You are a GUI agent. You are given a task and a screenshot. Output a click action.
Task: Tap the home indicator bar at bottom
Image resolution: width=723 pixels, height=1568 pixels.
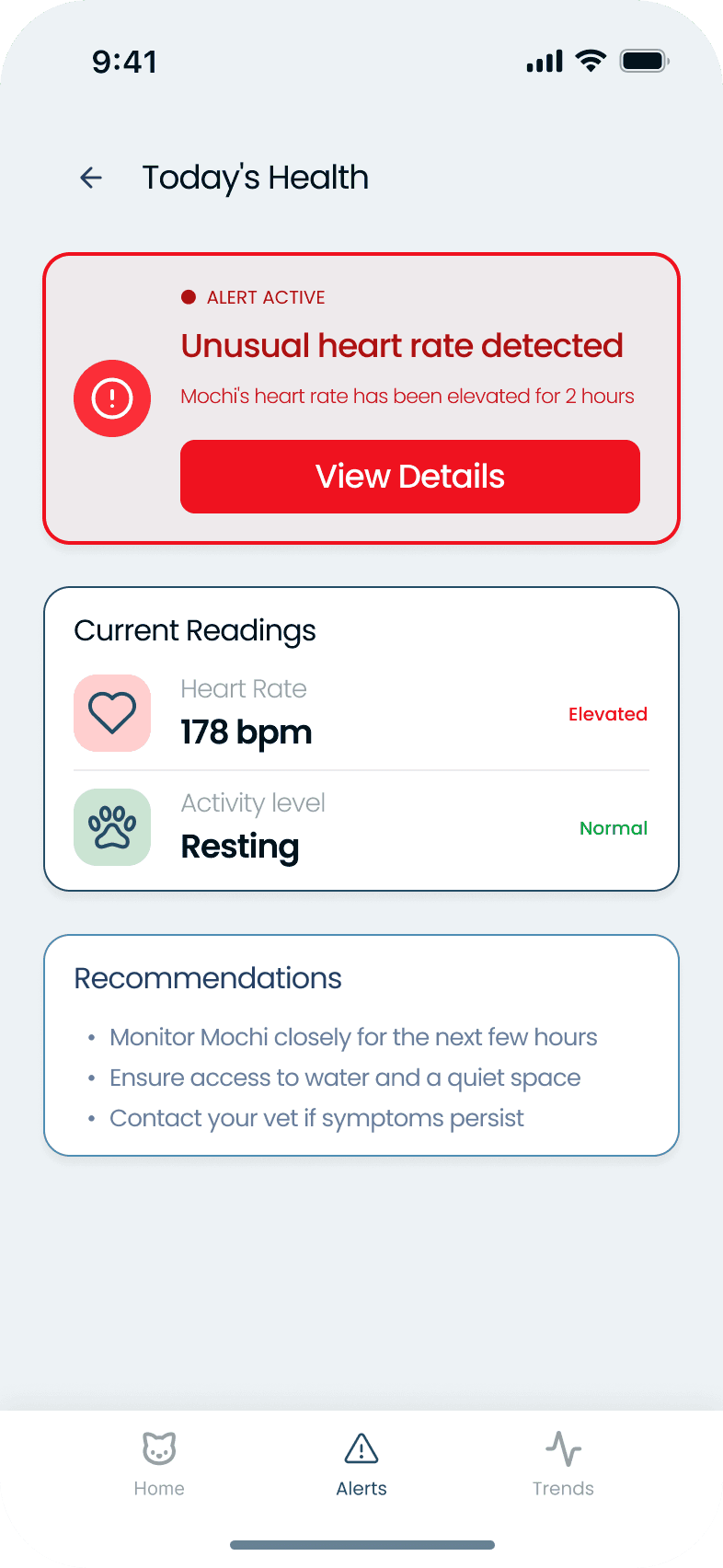(x=361, y=1543)
